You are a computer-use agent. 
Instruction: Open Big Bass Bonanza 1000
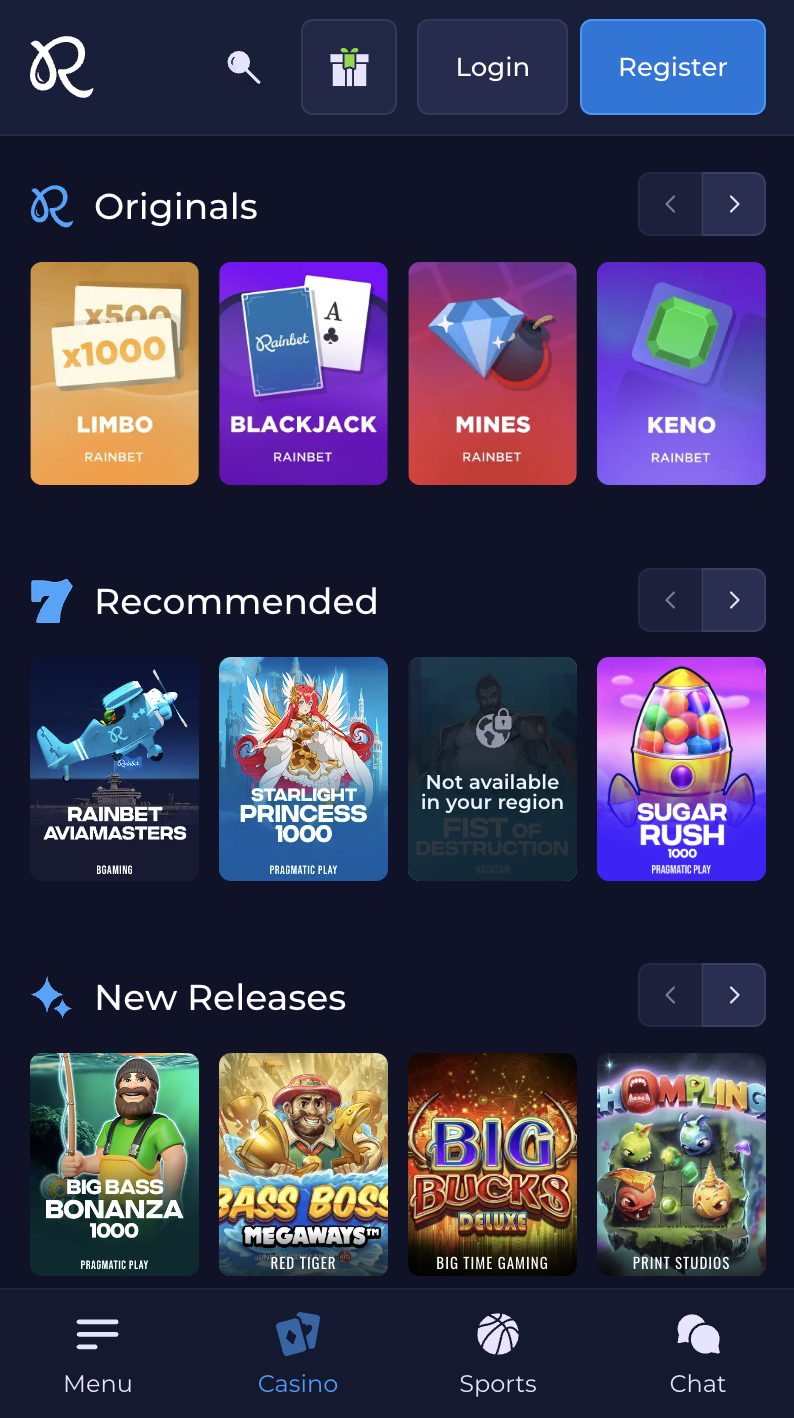pos(115,1164)
